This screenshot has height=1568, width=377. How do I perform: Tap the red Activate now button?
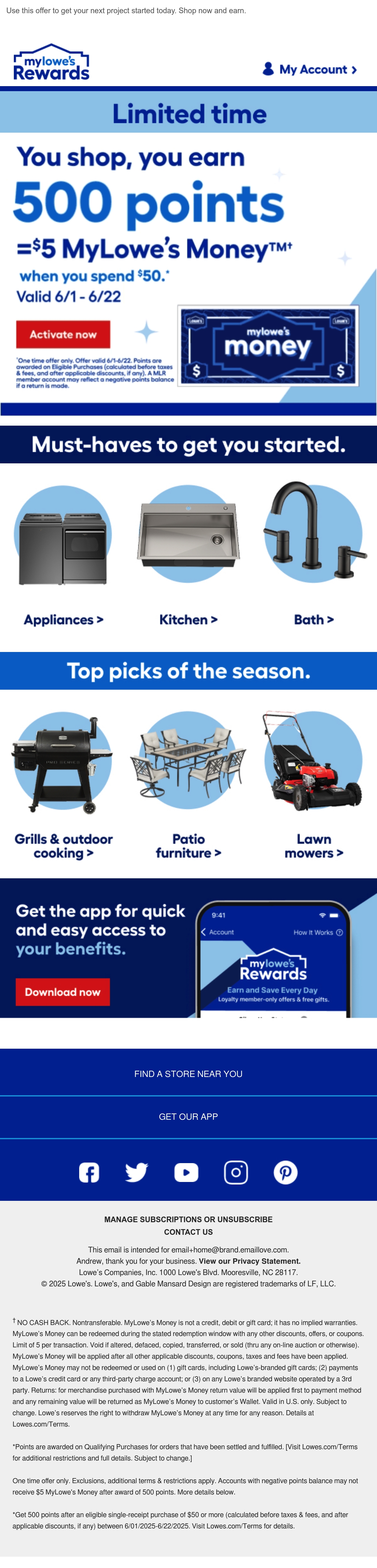tap(63, 334)
